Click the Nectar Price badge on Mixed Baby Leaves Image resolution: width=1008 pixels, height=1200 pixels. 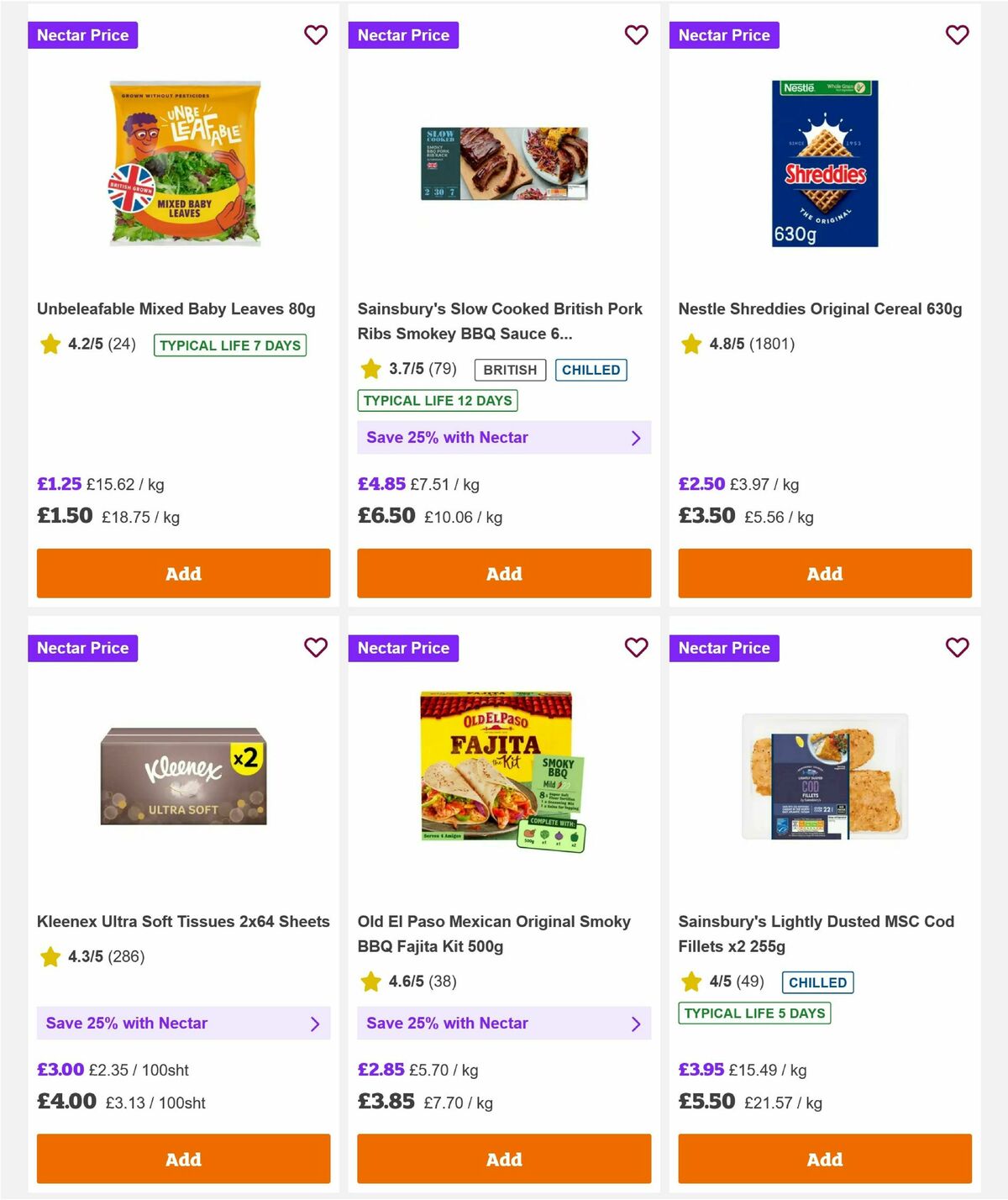[x=83, y=35]
